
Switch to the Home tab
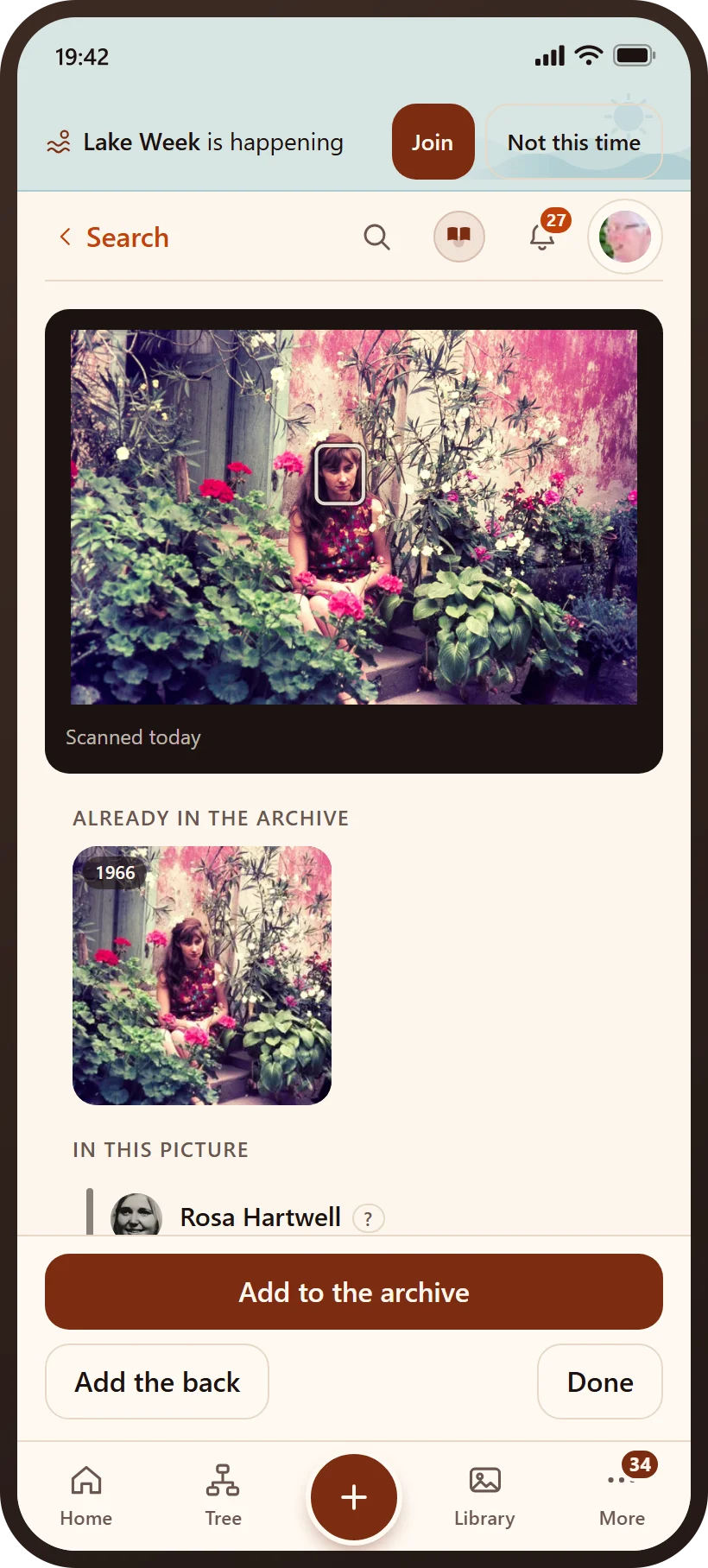[x=86, y=1496]
